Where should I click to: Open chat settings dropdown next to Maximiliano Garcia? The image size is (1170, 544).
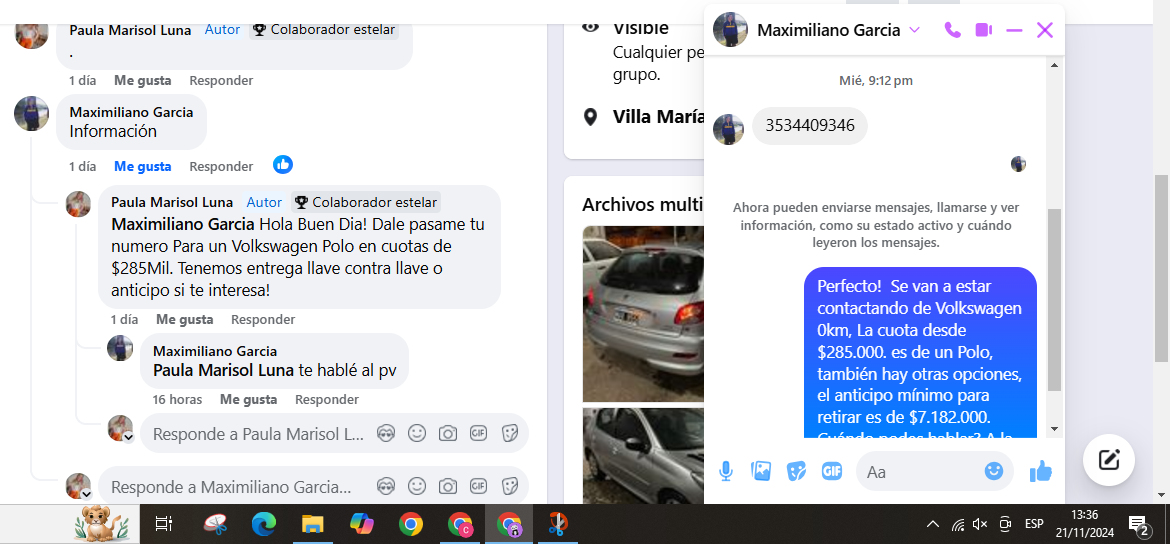click(x=914, y=30)
